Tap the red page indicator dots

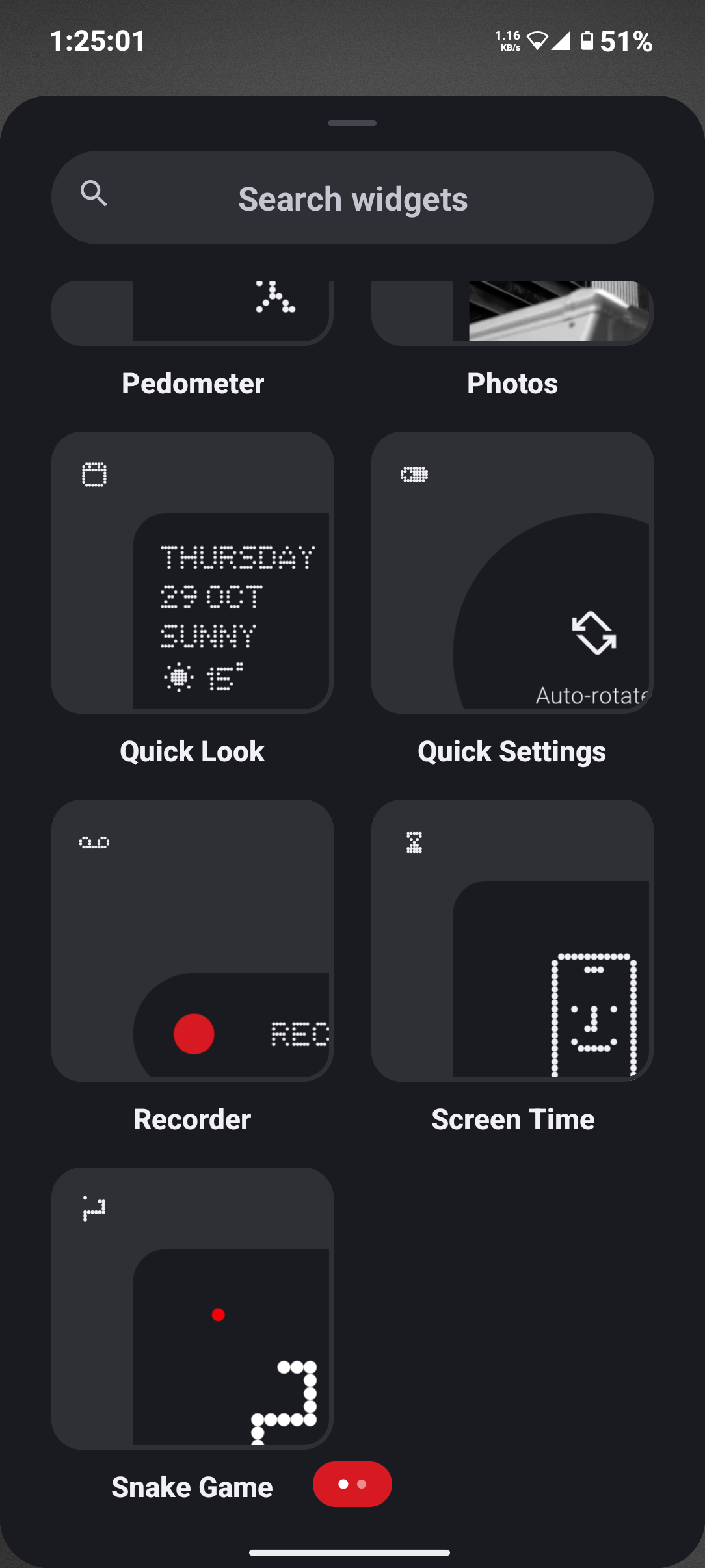352,1484
